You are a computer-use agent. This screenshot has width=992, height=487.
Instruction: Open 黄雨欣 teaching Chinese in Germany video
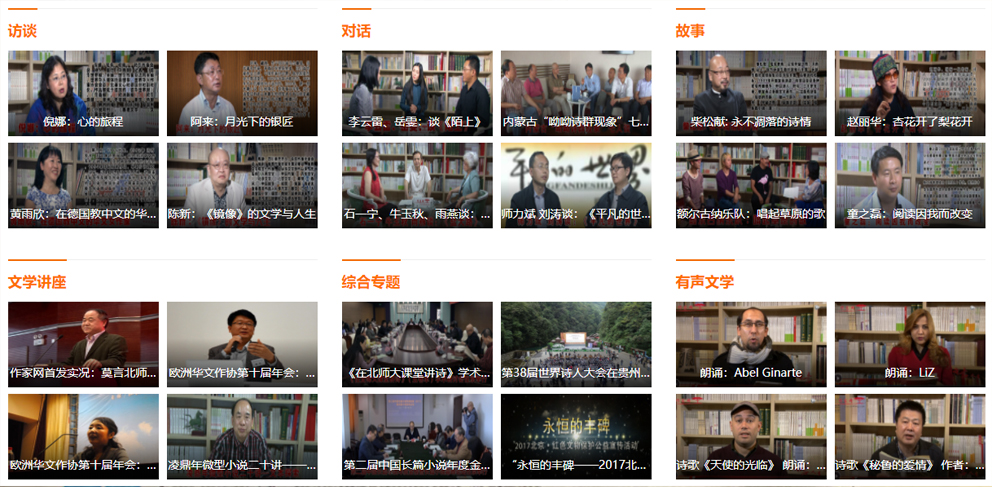[83, 185]
